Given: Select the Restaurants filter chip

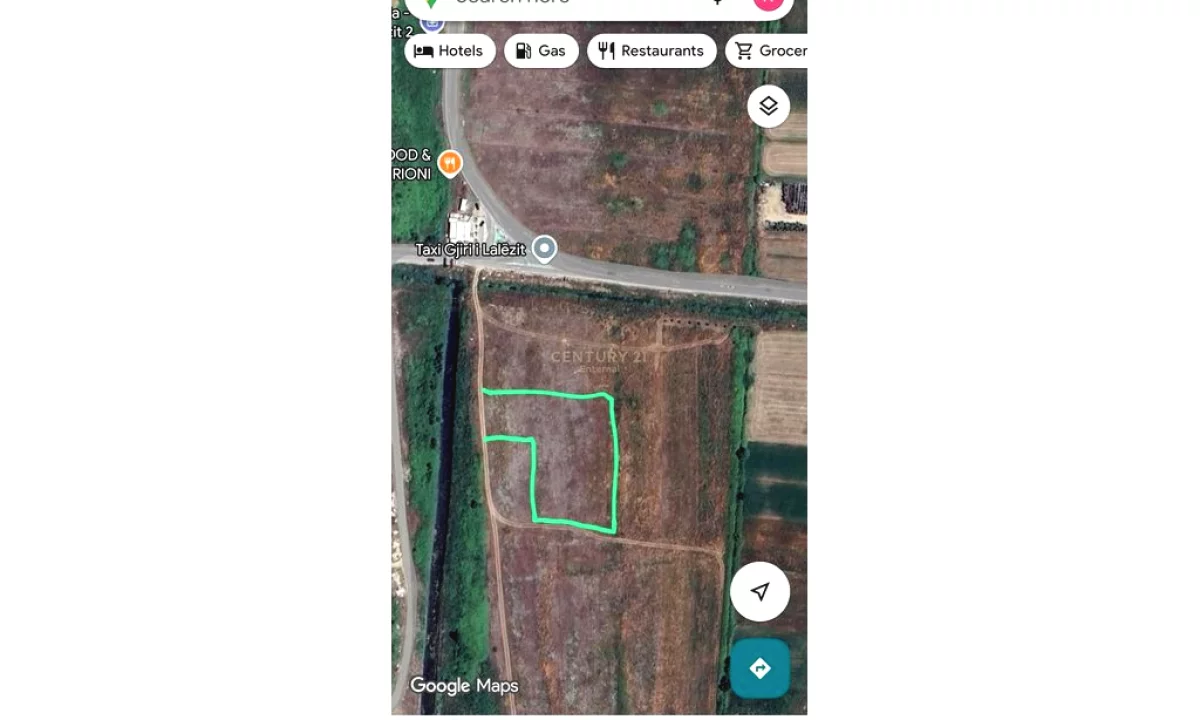Looking at the screenshot, I should pos(651,51).
